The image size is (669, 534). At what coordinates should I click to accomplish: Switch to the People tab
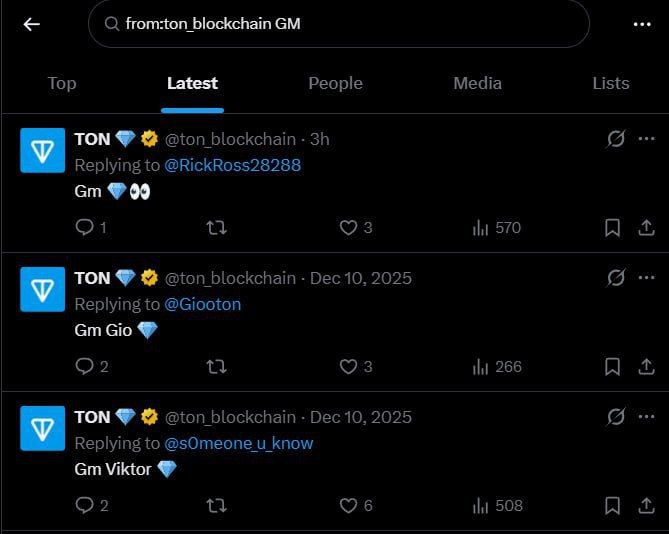point(335,83)
